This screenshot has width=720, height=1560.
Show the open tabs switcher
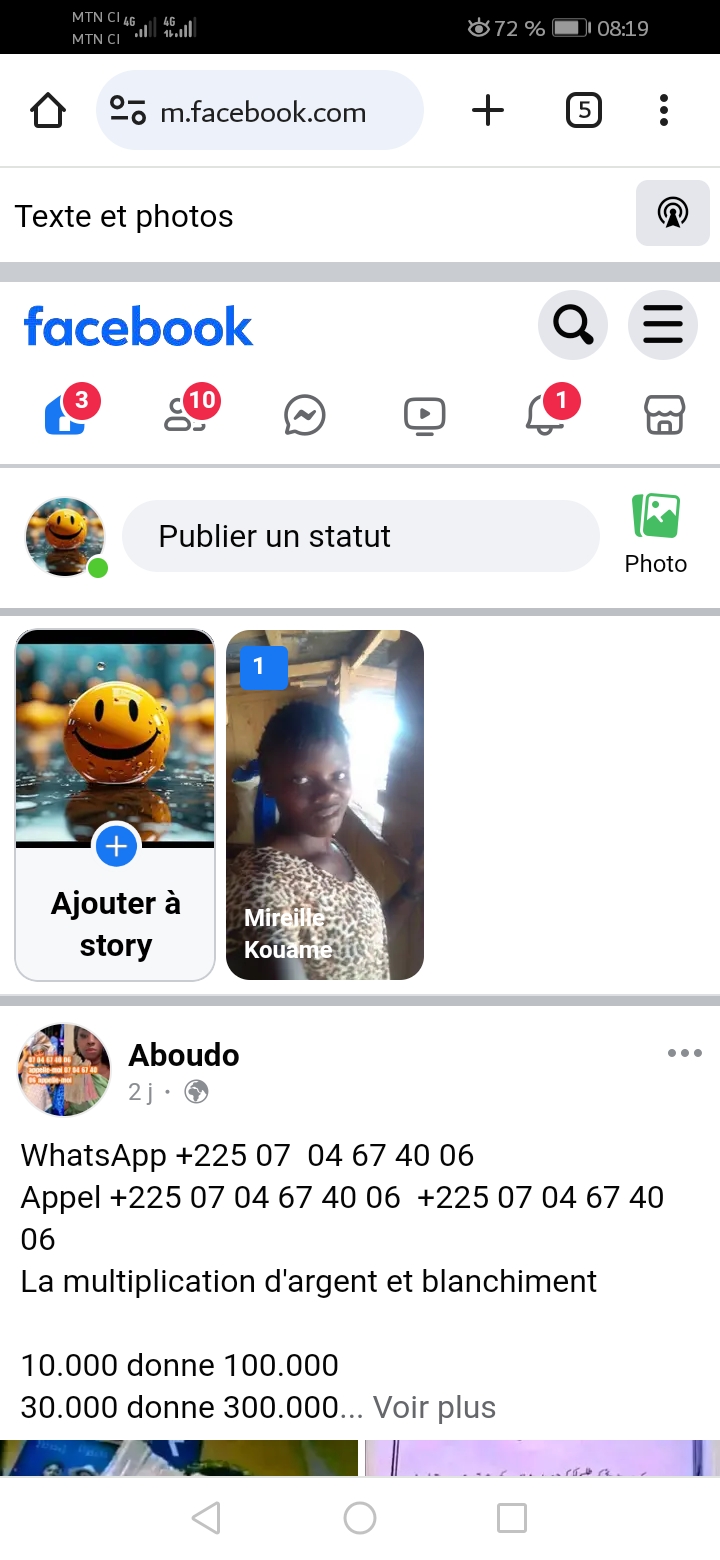click(584, 111)
